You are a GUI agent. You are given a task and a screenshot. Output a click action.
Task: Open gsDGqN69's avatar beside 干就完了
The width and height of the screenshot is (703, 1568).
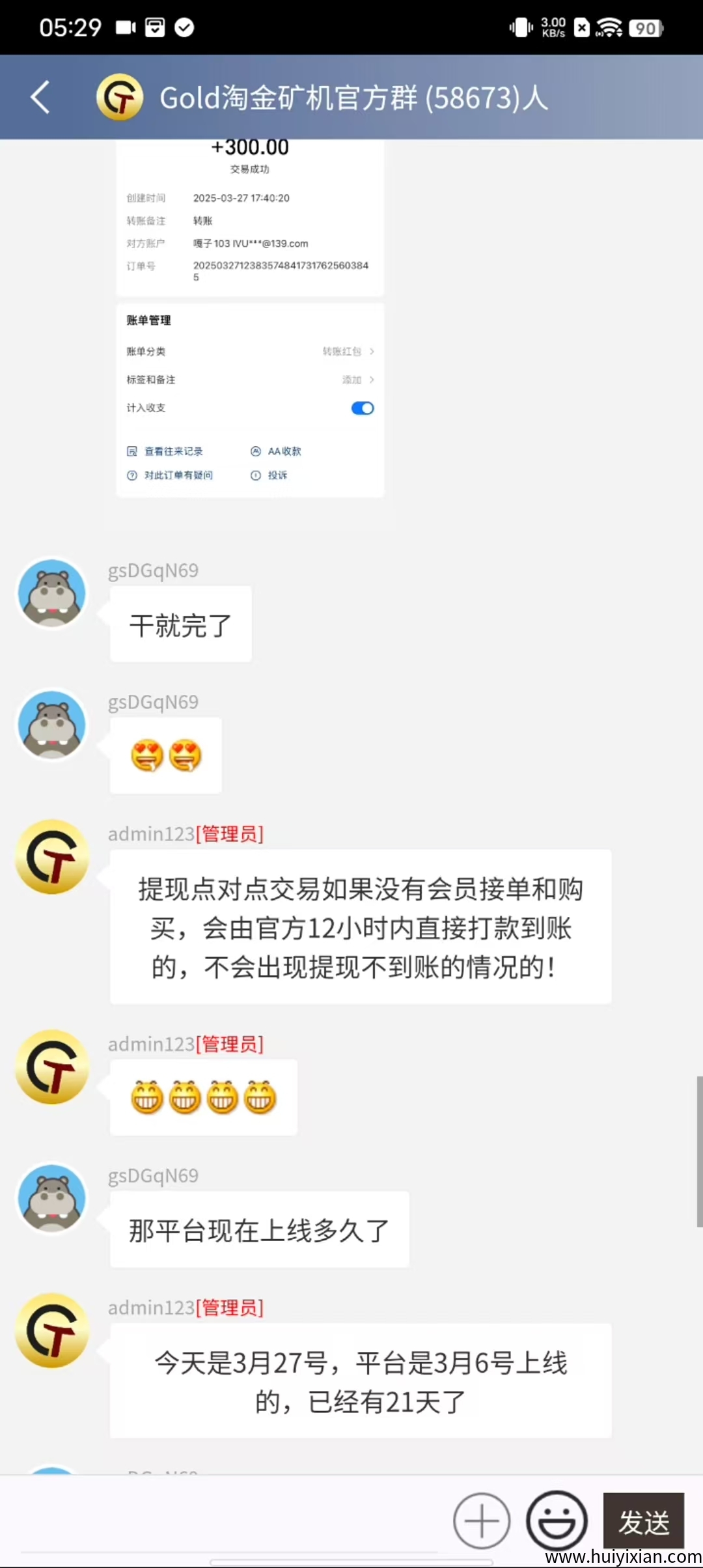click(52, 593)
